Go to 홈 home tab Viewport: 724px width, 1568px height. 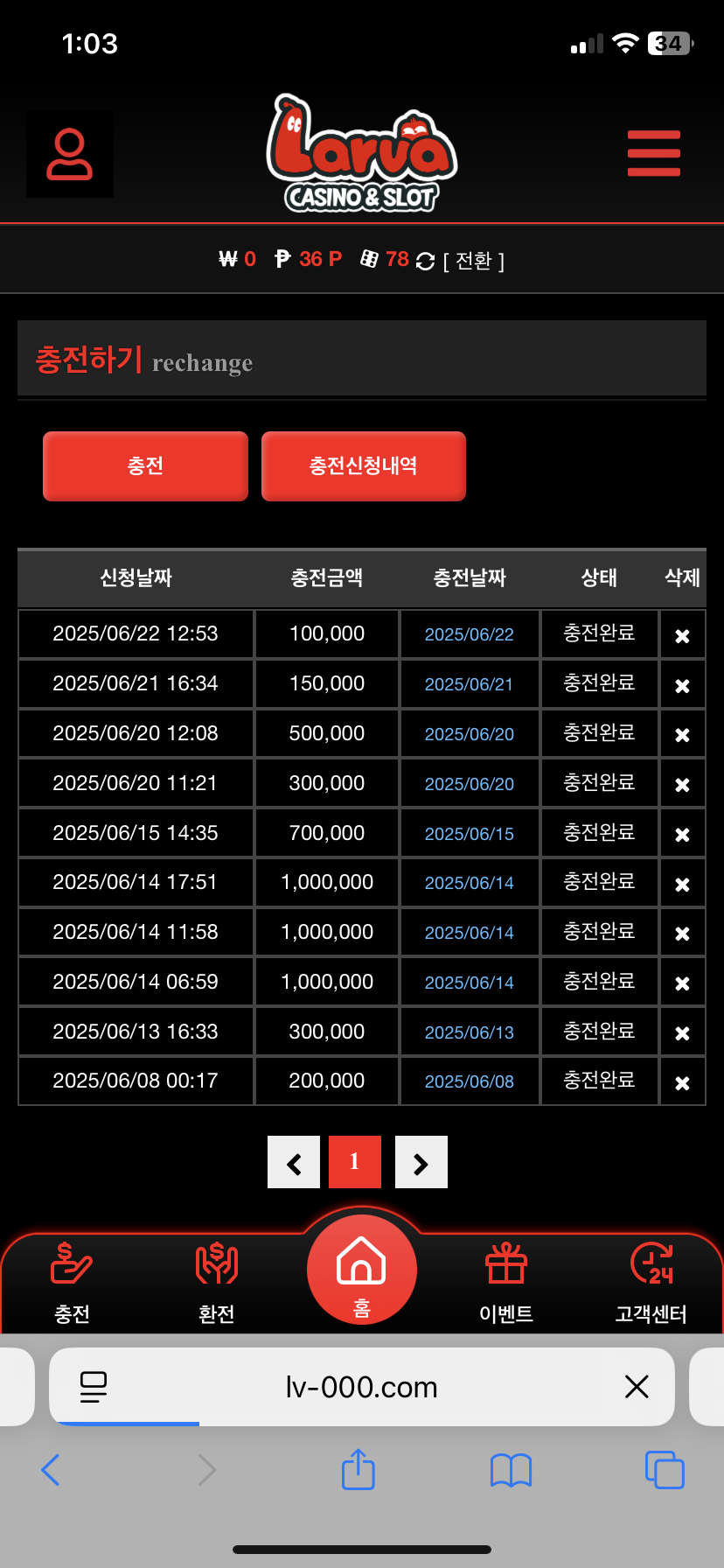tap(362, 1270)
